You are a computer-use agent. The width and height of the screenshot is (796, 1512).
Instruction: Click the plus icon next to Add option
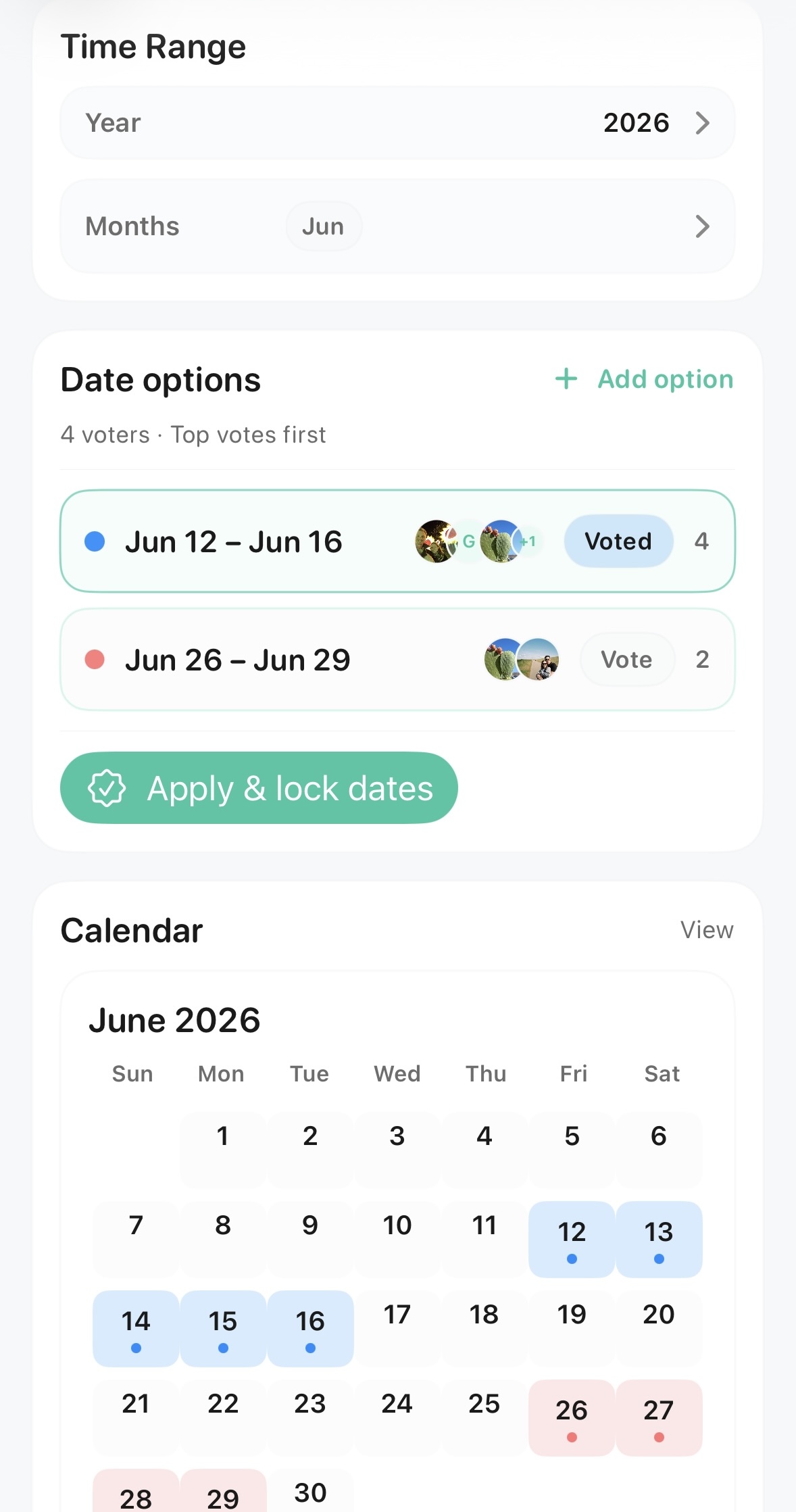[x=565, y=379]
